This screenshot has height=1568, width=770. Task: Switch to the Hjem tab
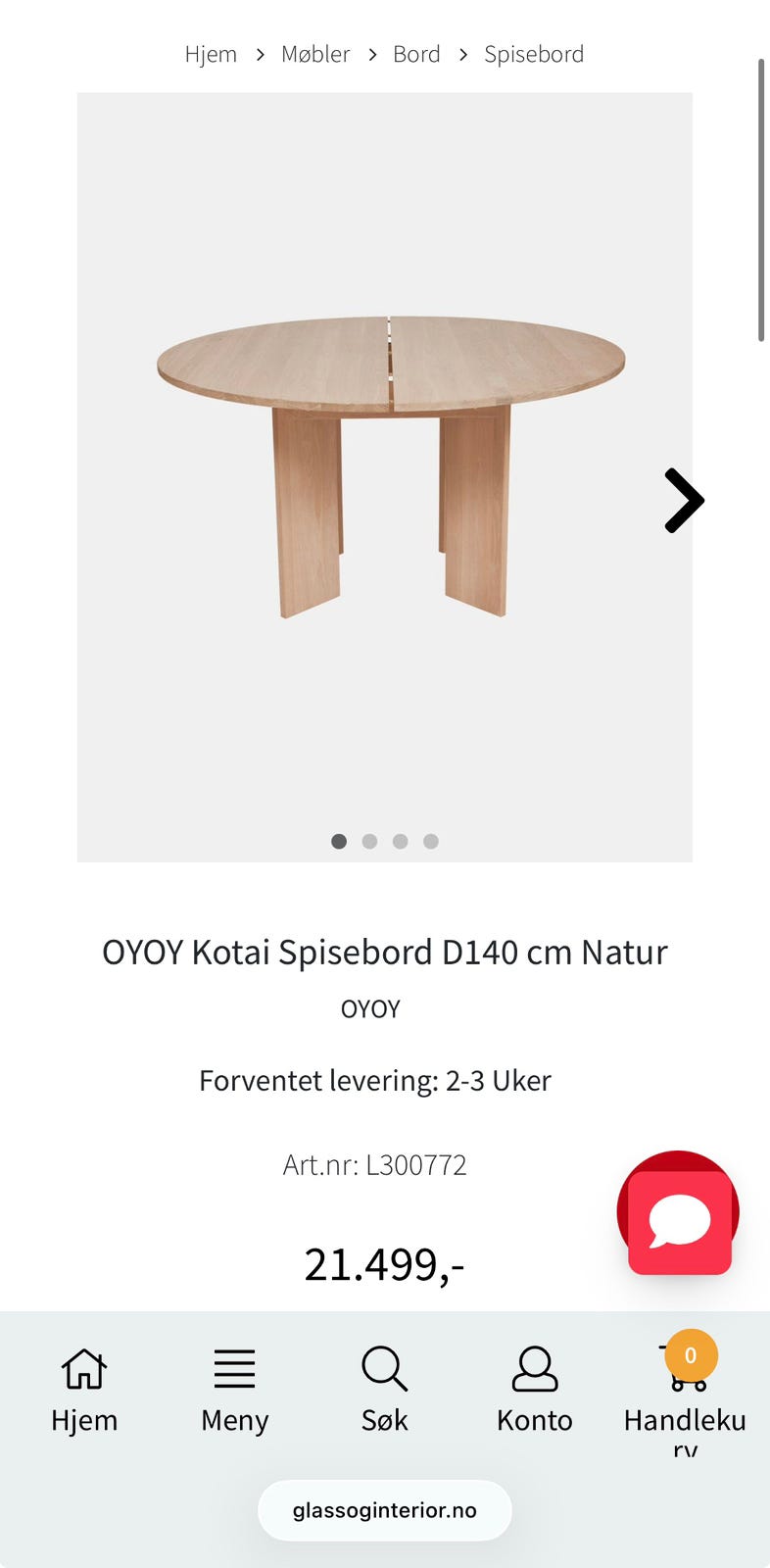pos(84,1390)
